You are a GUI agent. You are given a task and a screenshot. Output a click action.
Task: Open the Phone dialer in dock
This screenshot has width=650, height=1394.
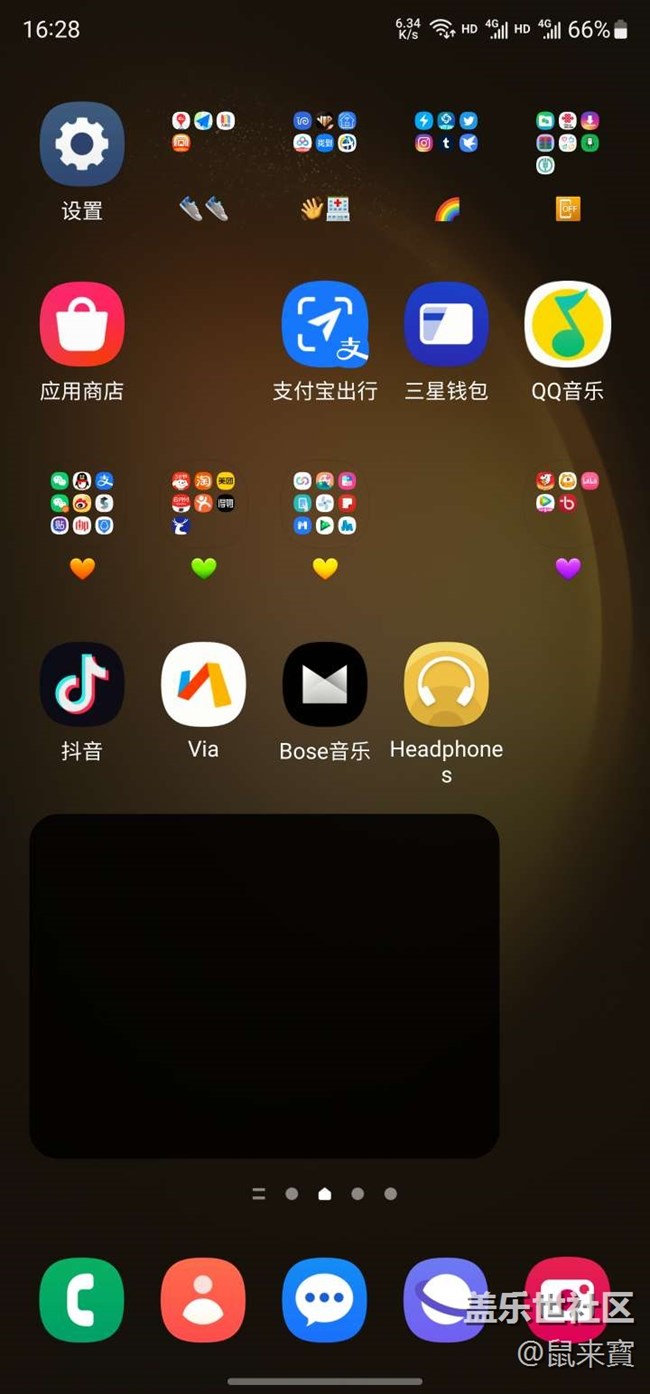tap(82, 1300)
